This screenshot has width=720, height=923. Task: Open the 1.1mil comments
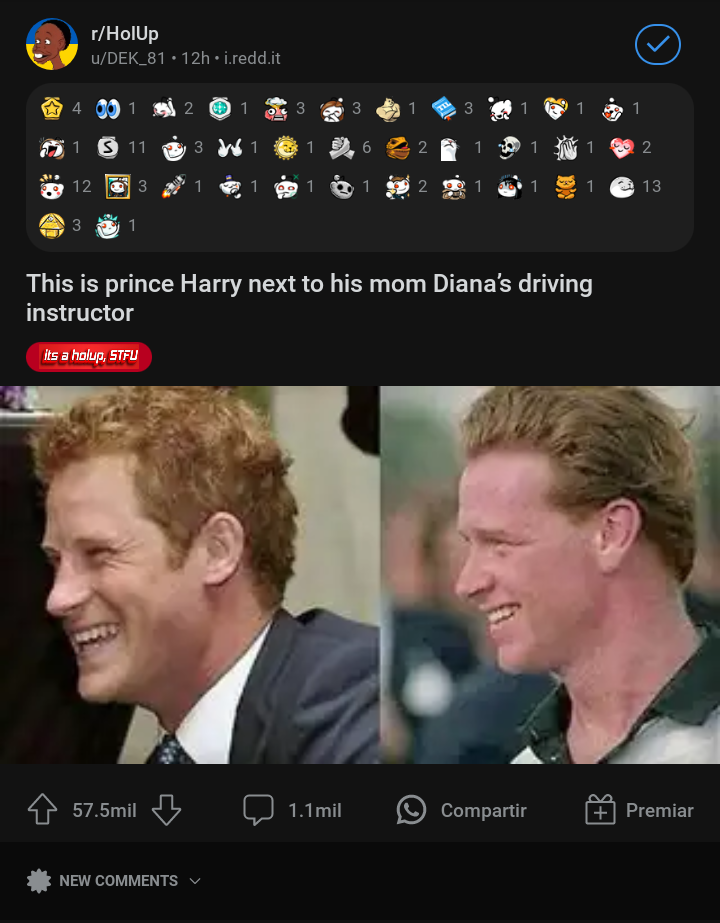tap(293, 810)
